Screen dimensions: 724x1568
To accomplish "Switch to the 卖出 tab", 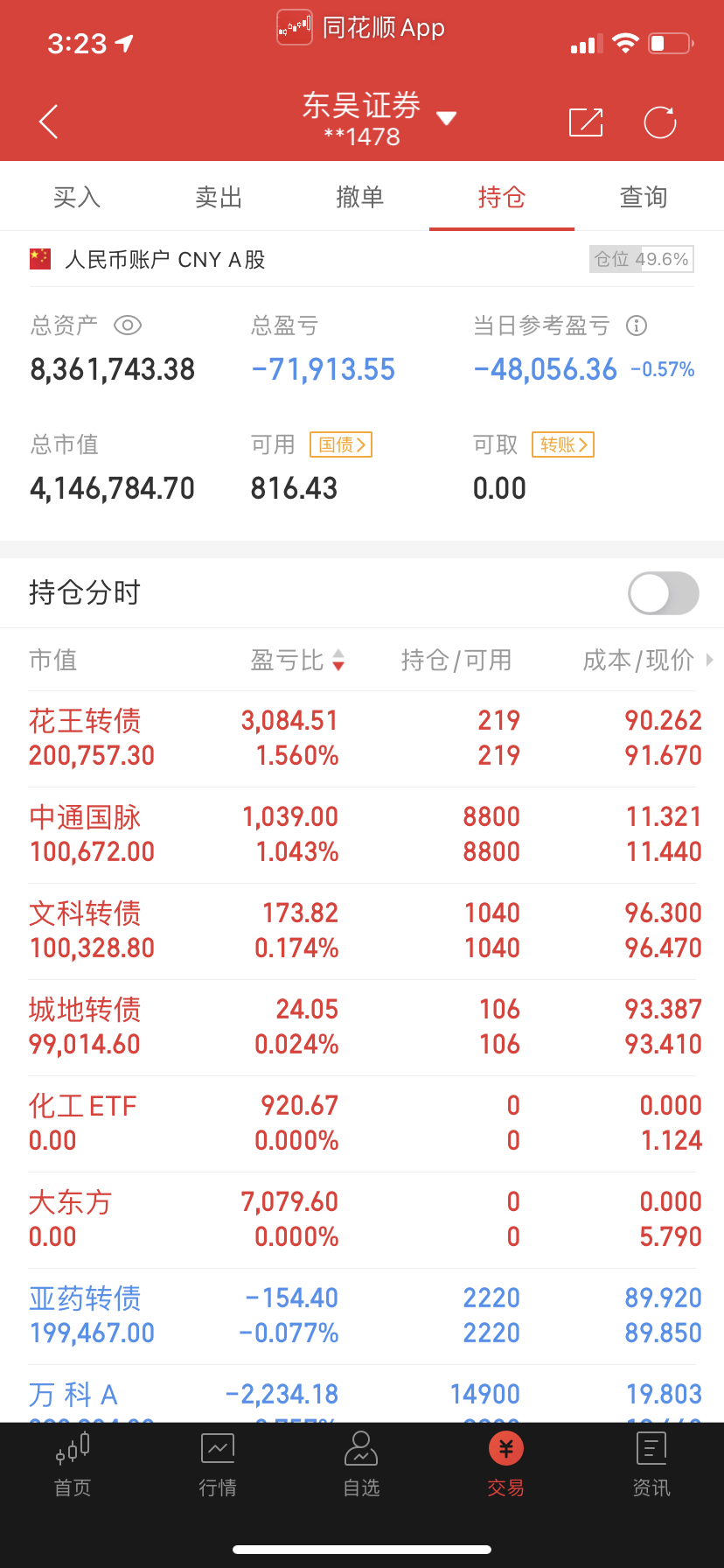I will pyautogui.click(x=219, y=198).
